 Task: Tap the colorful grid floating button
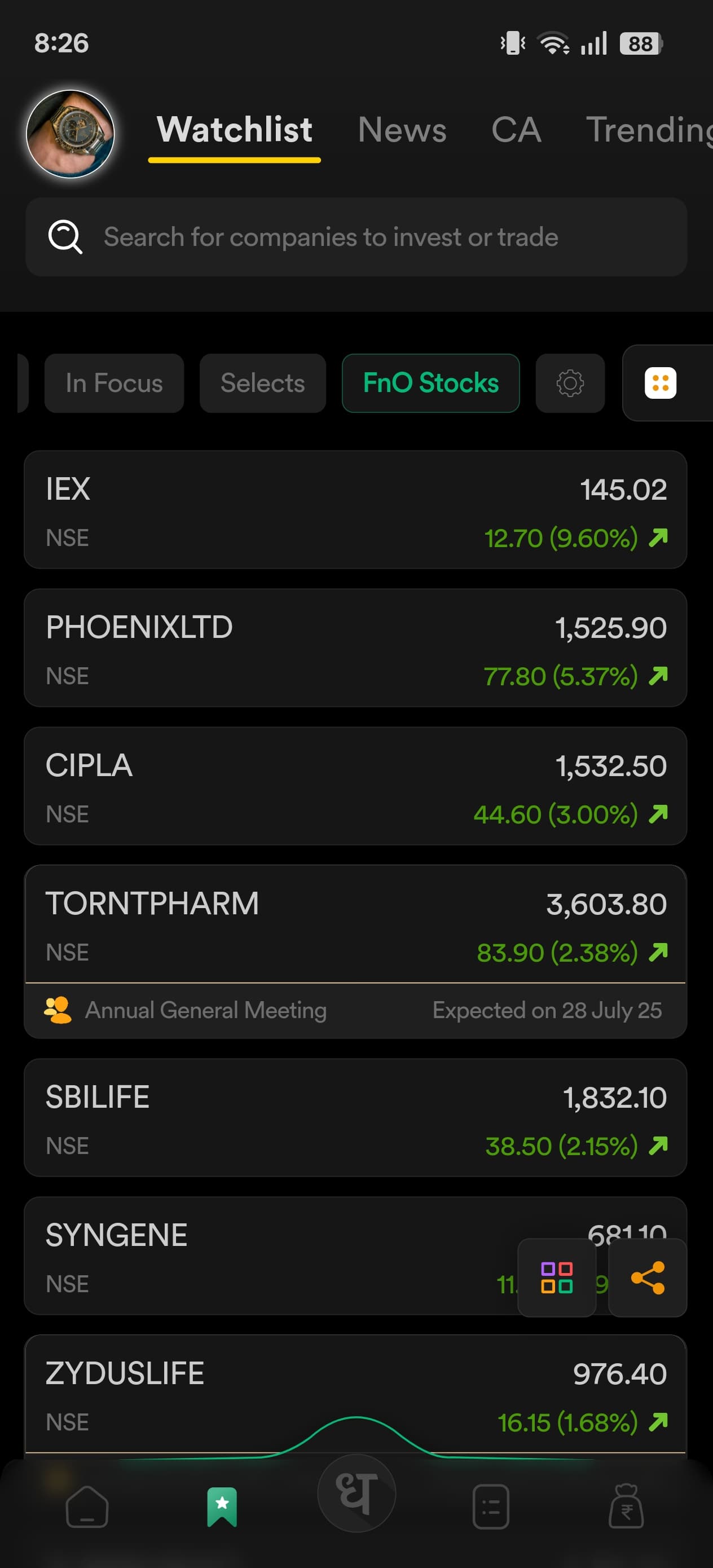[557, 1278]
